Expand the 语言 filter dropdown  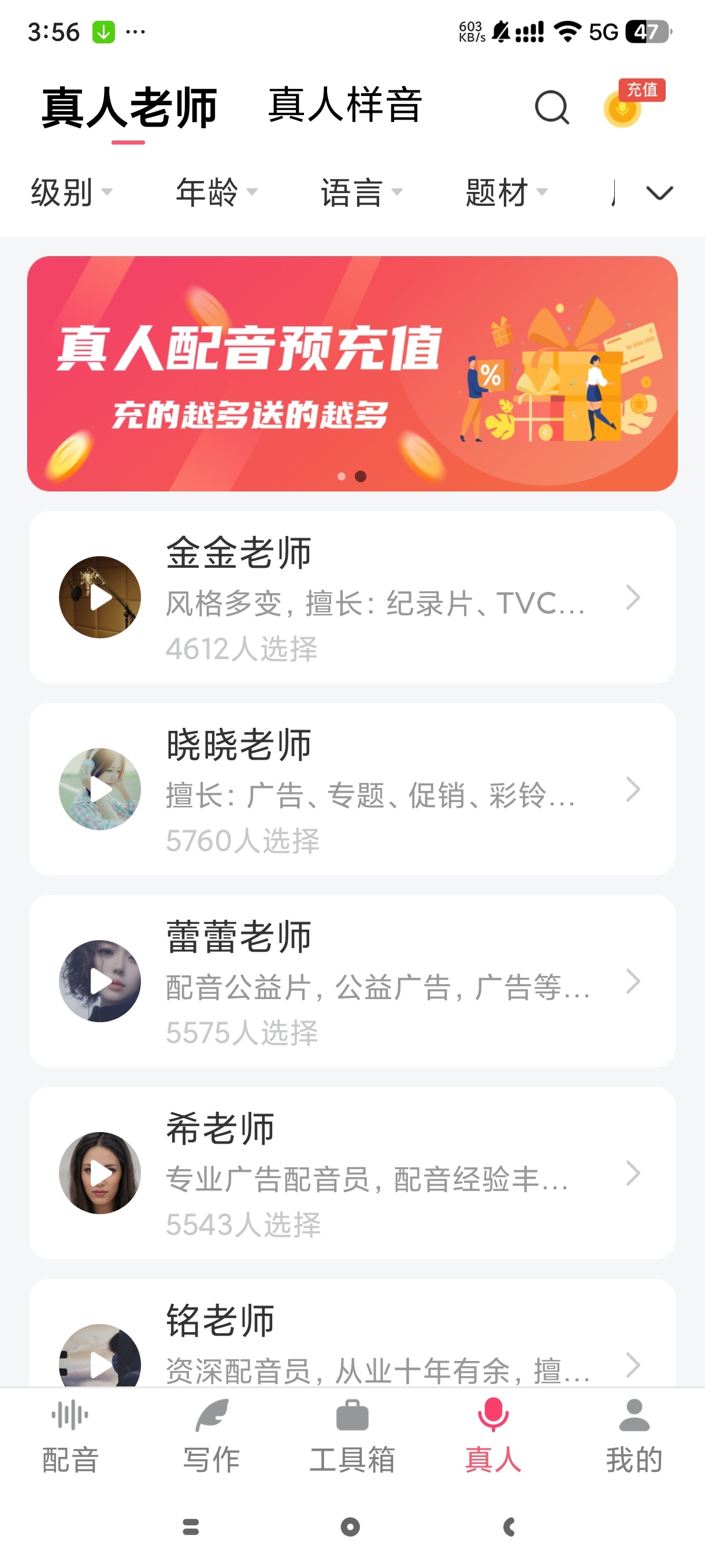(x=361, y=193)
